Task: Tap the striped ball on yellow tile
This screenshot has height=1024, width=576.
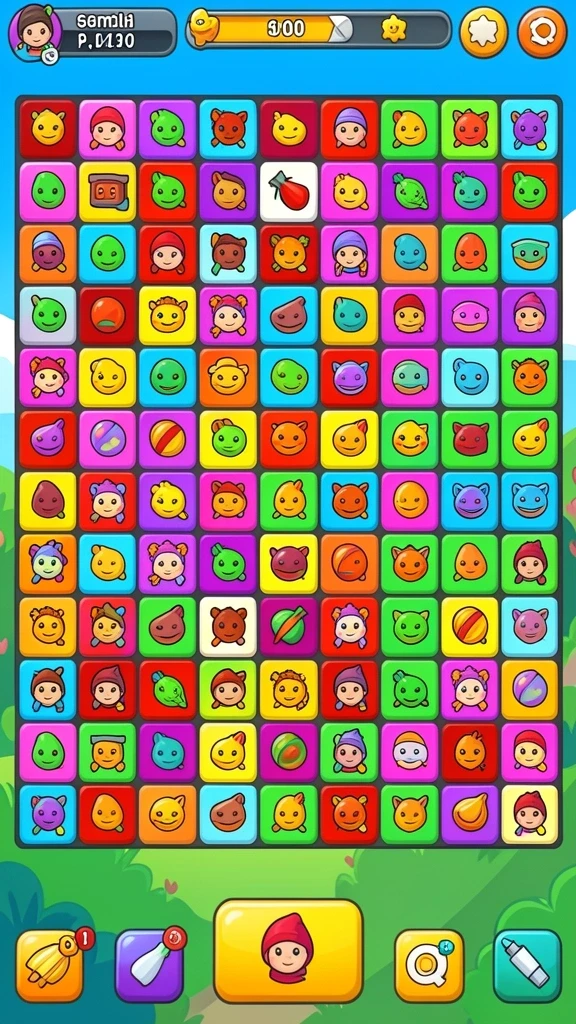Action: (470, 627)
